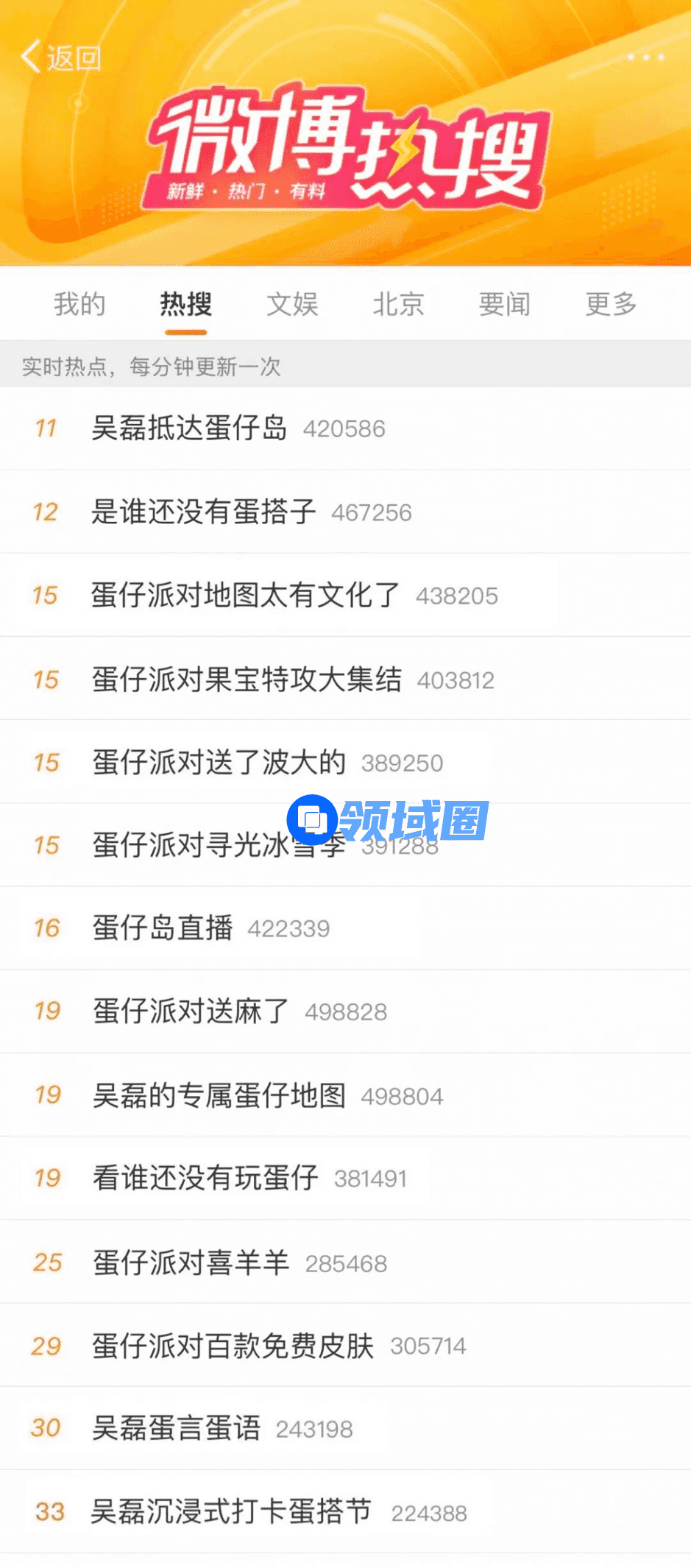
Task: Open topic 是谁还没有蛋搭子
Action: coord(203,512)
